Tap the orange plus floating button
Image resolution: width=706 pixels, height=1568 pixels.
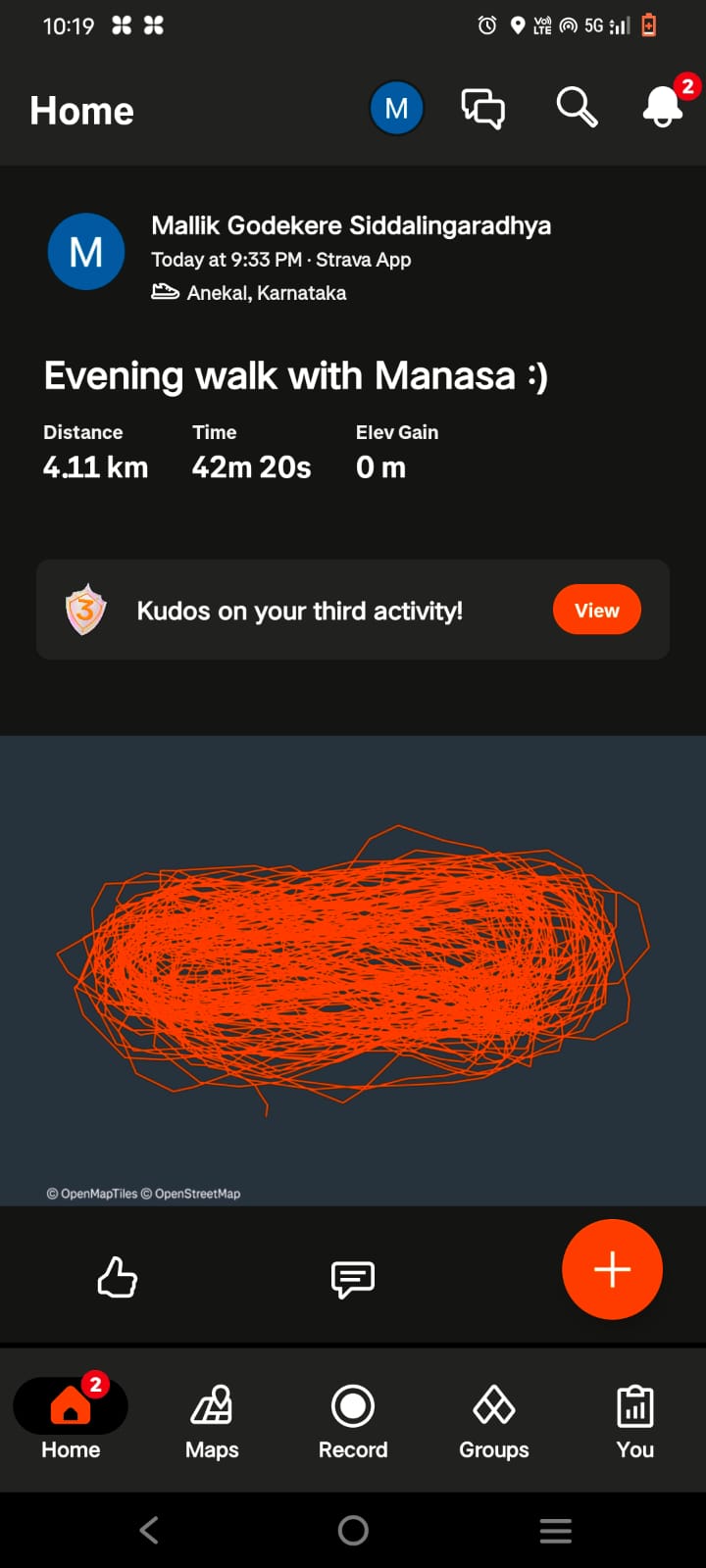tap(612, 1269)
